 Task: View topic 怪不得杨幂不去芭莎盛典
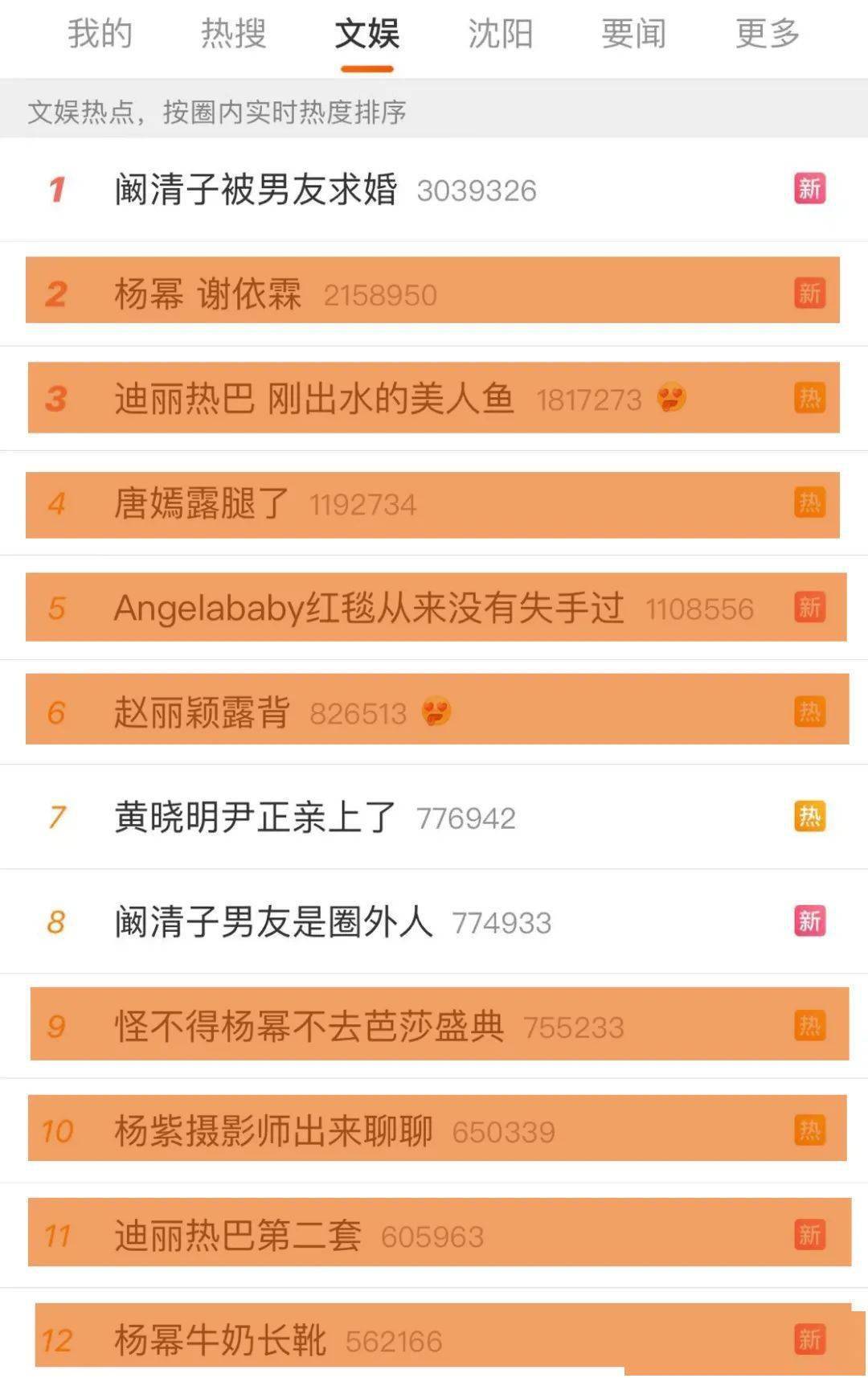coord(309,1027)
